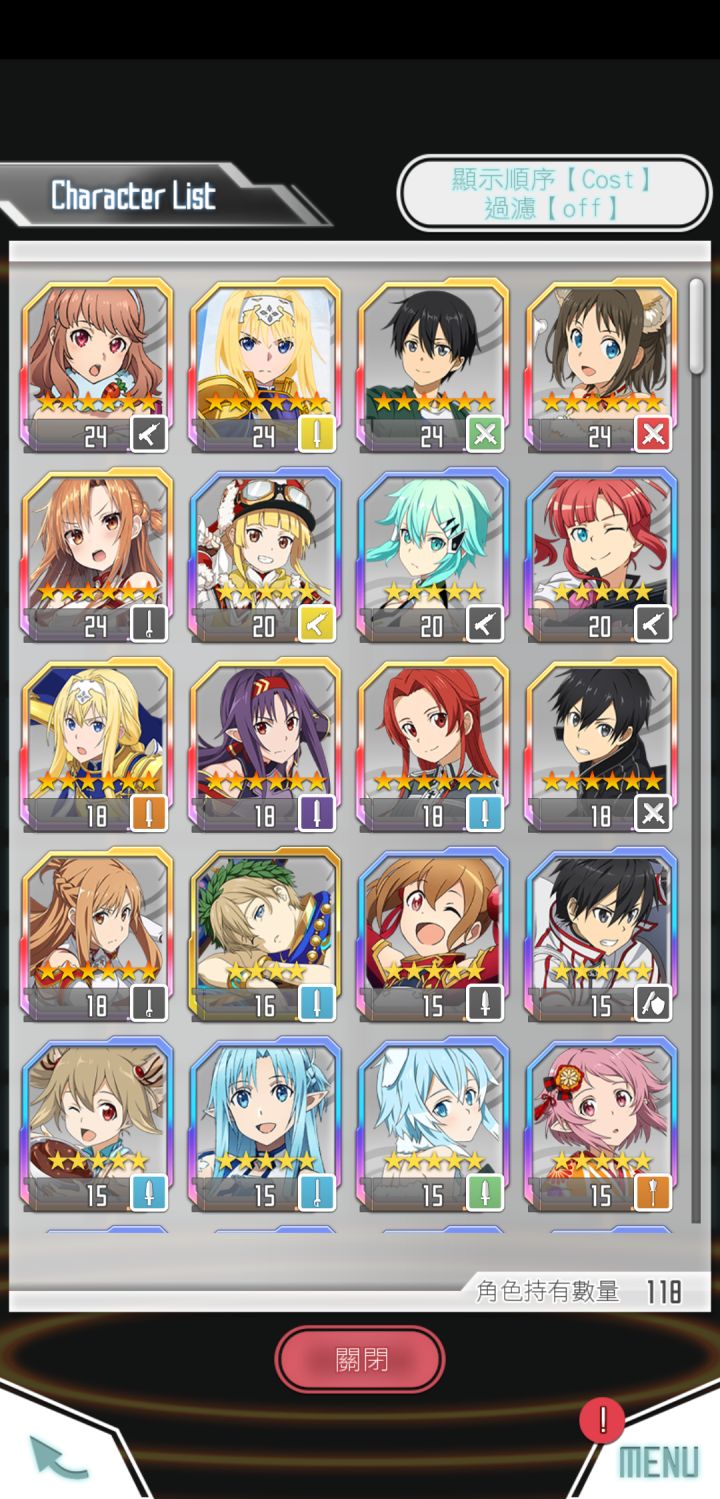Click the red crossed-swords icon on the cat-eared girl's card
This screenshot has width=720, height=1499.
(x=653, y=434)
